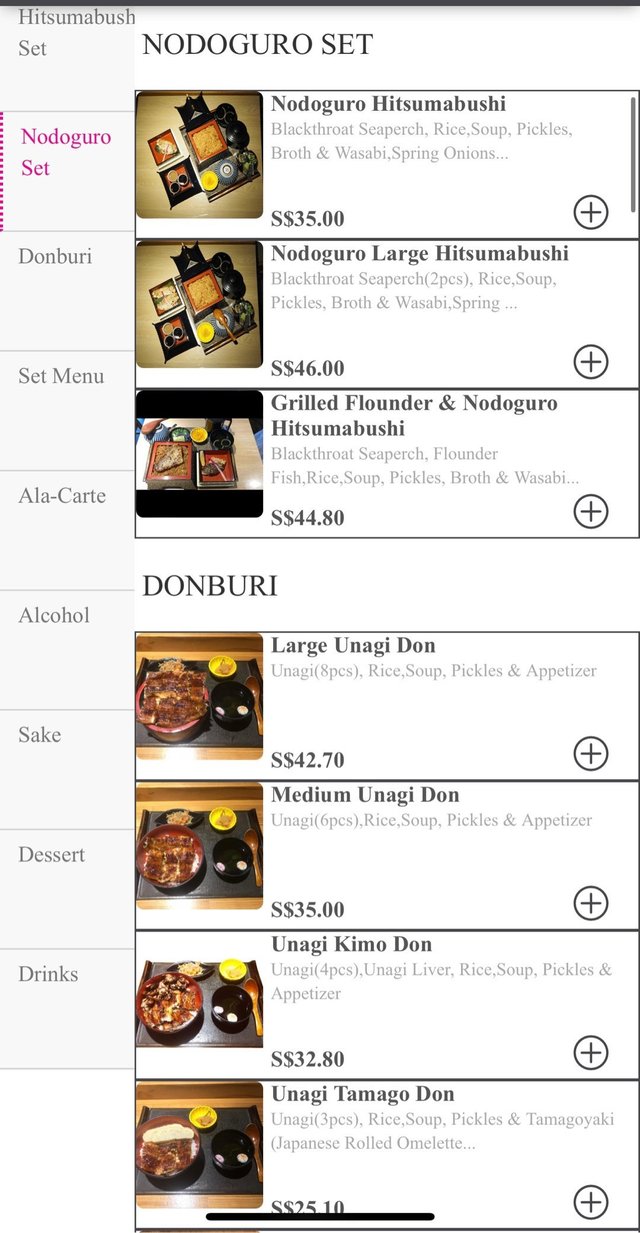View the Large Unagi Don photo
Viewport: 640px width, 1233px height.
[200, 697]
